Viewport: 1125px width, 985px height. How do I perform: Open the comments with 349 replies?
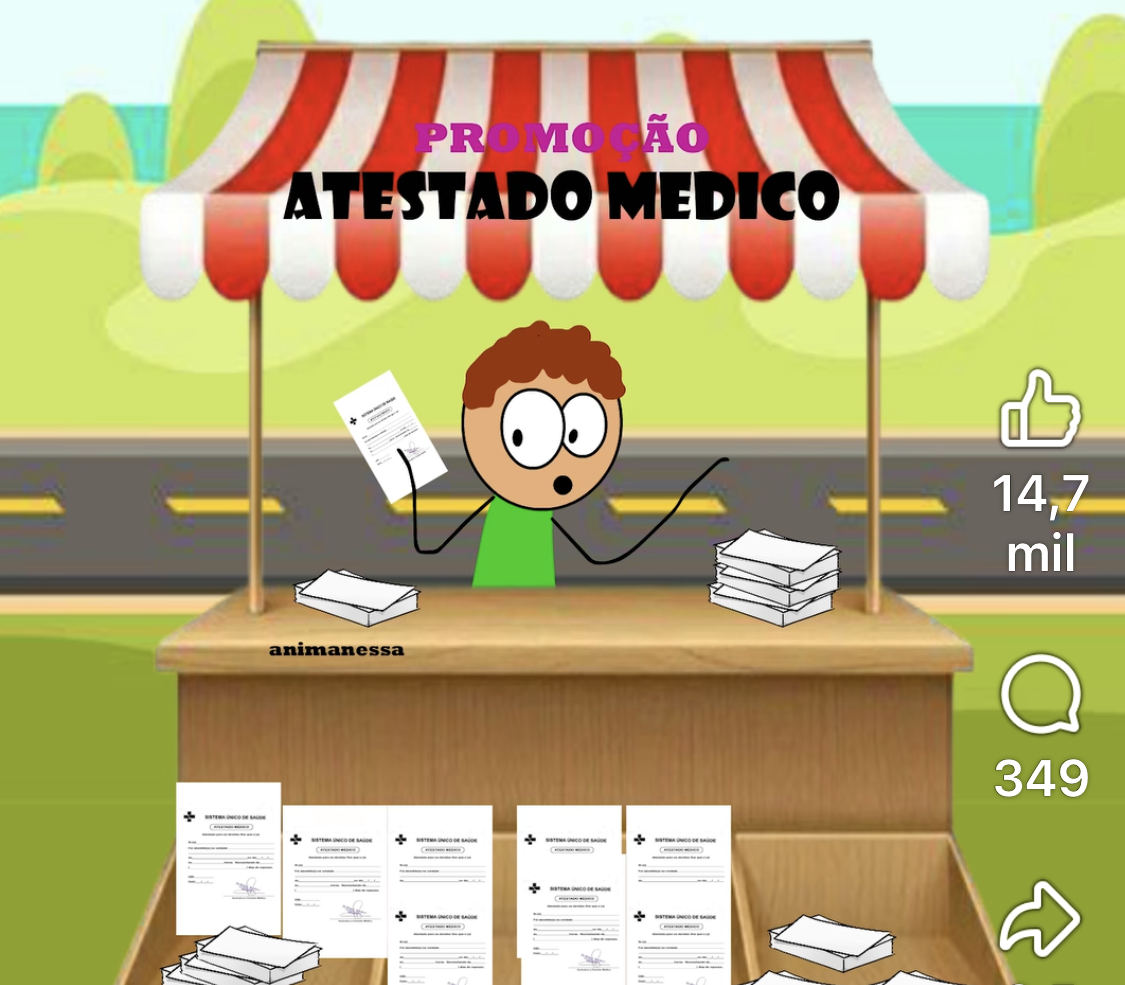point(1041,695)
